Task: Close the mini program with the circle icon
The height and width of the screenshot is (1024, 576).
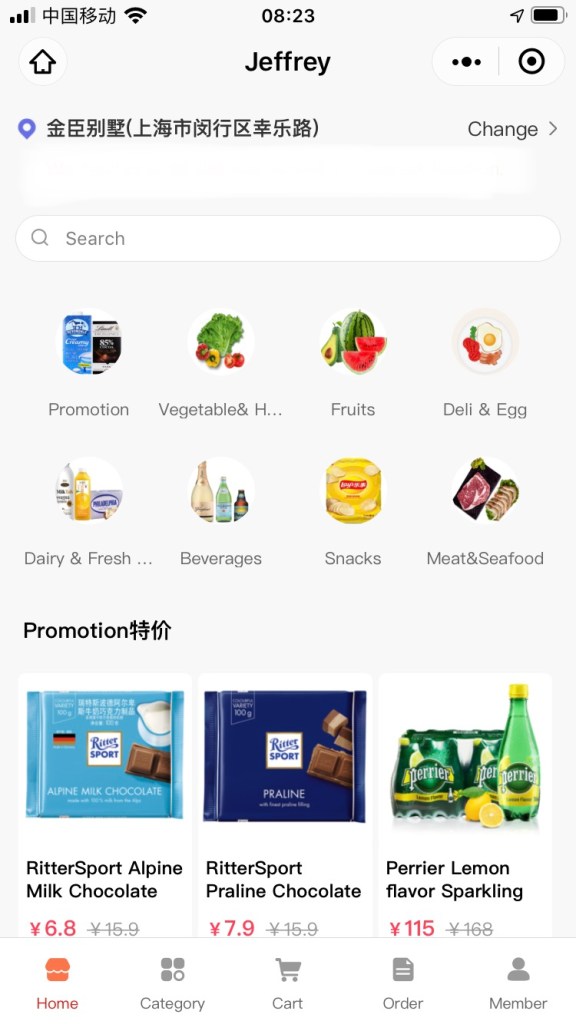Action: pyautogui.click(x=531, y=62)
